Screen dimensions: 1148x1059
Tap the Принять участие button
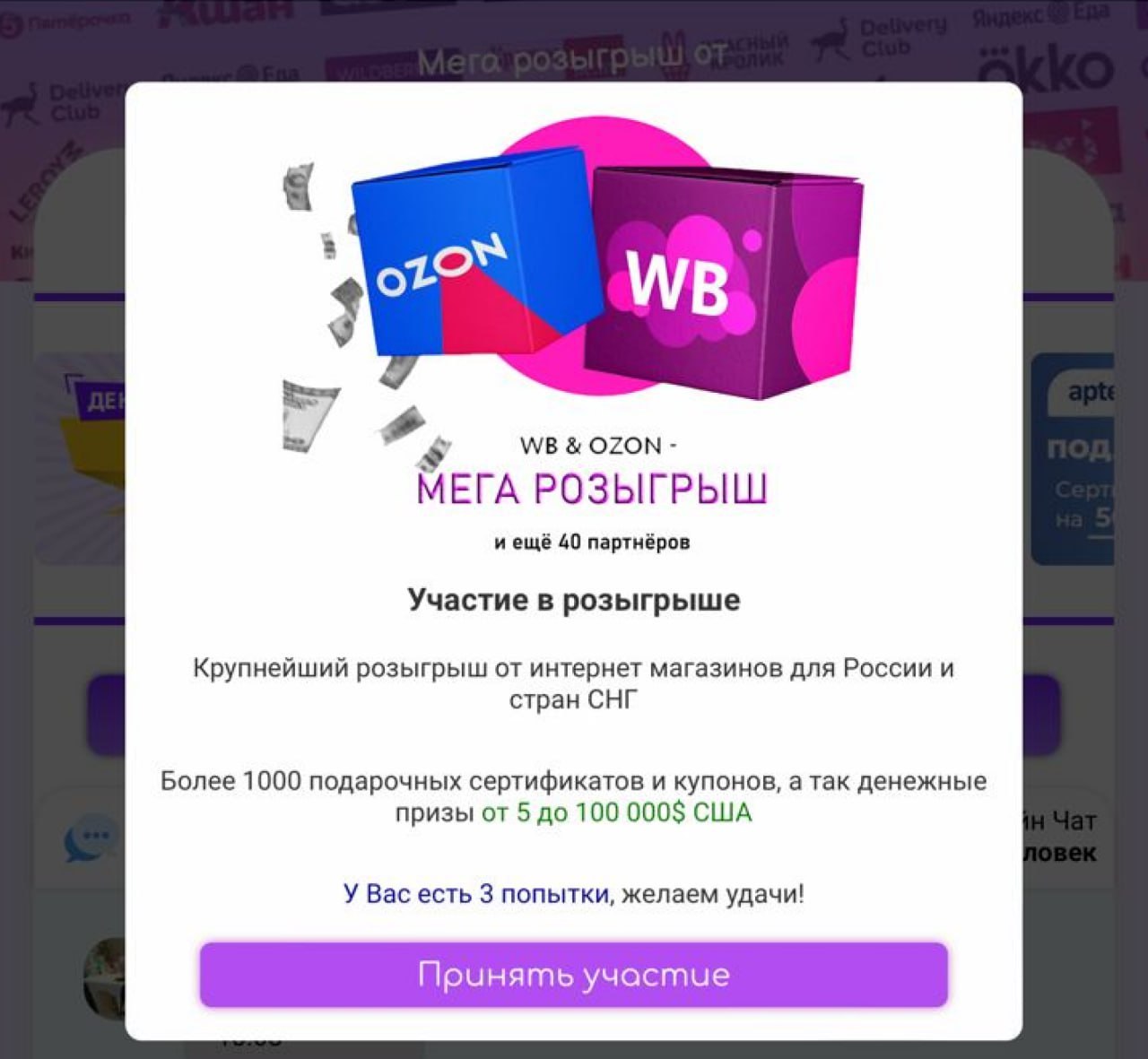pyautogui.click(x=574, y=975)
